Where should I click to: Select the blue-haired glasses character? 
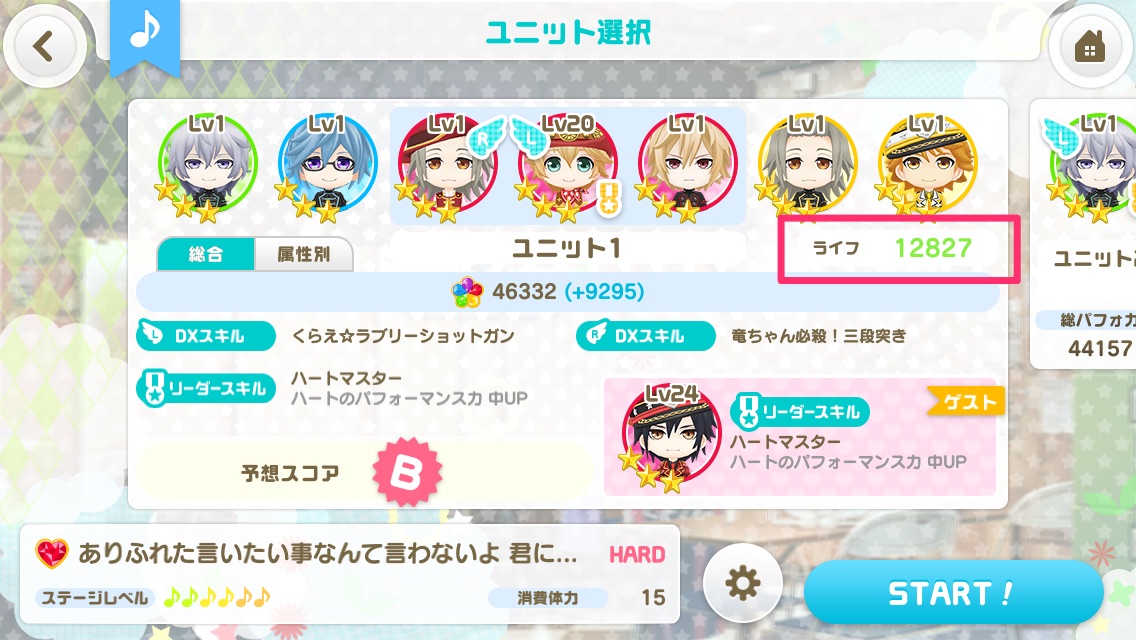(327, 165)
